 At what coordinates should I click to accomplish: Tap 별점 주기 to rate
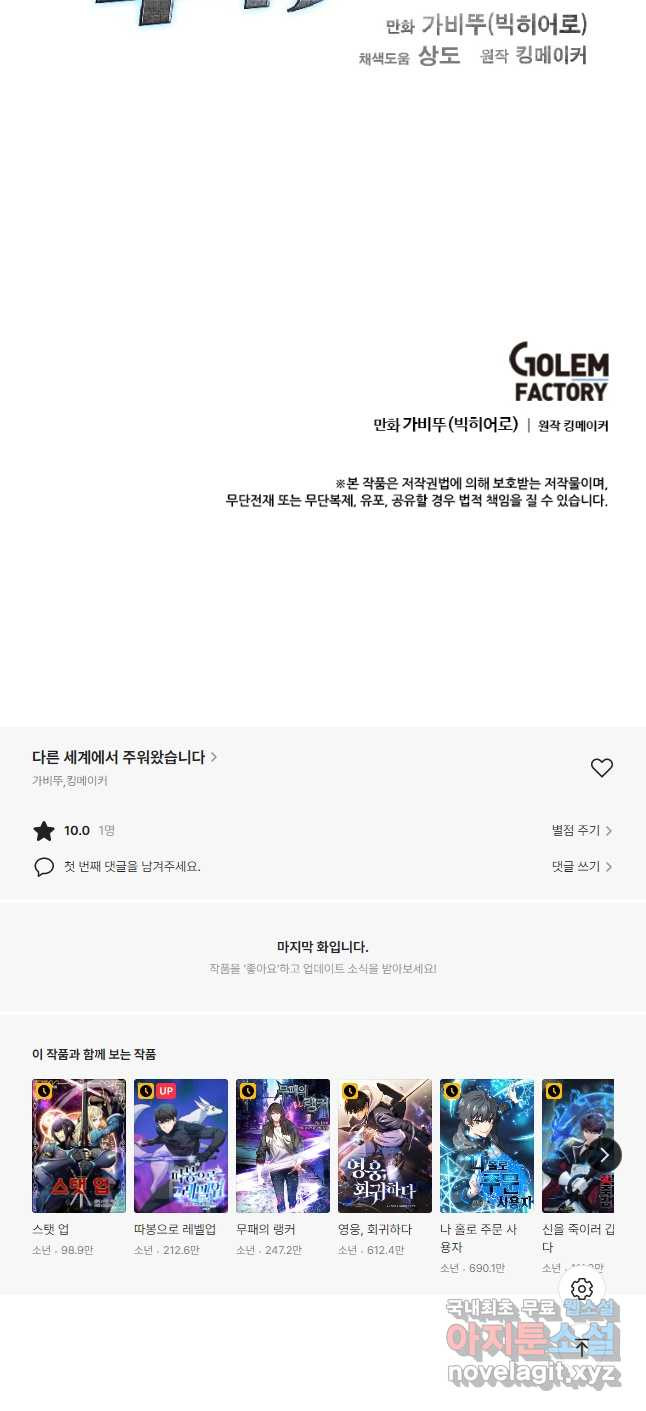click(x=581, y=830)
